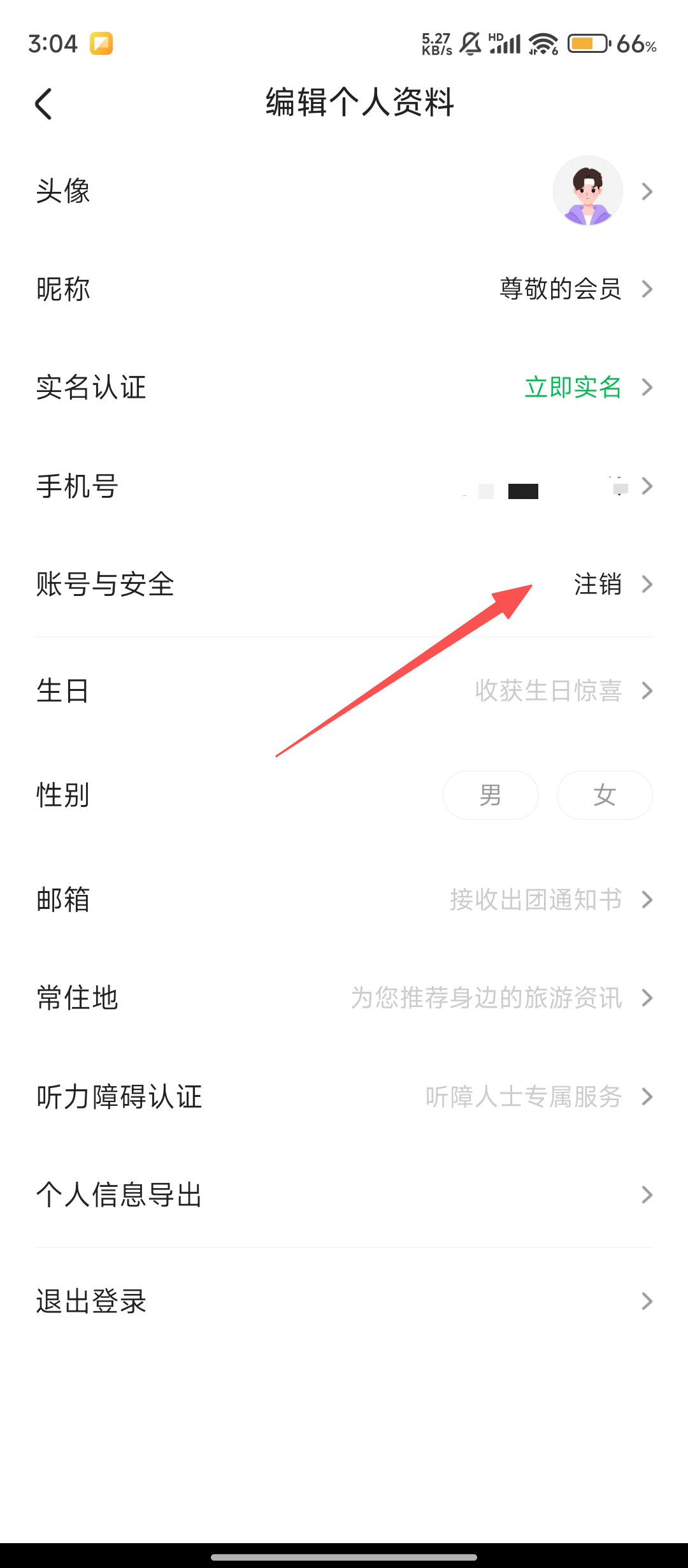Viewport: 688px width, 1568px height.
Task: Open 账号与安全 settings
Action: tap(344, 584)
